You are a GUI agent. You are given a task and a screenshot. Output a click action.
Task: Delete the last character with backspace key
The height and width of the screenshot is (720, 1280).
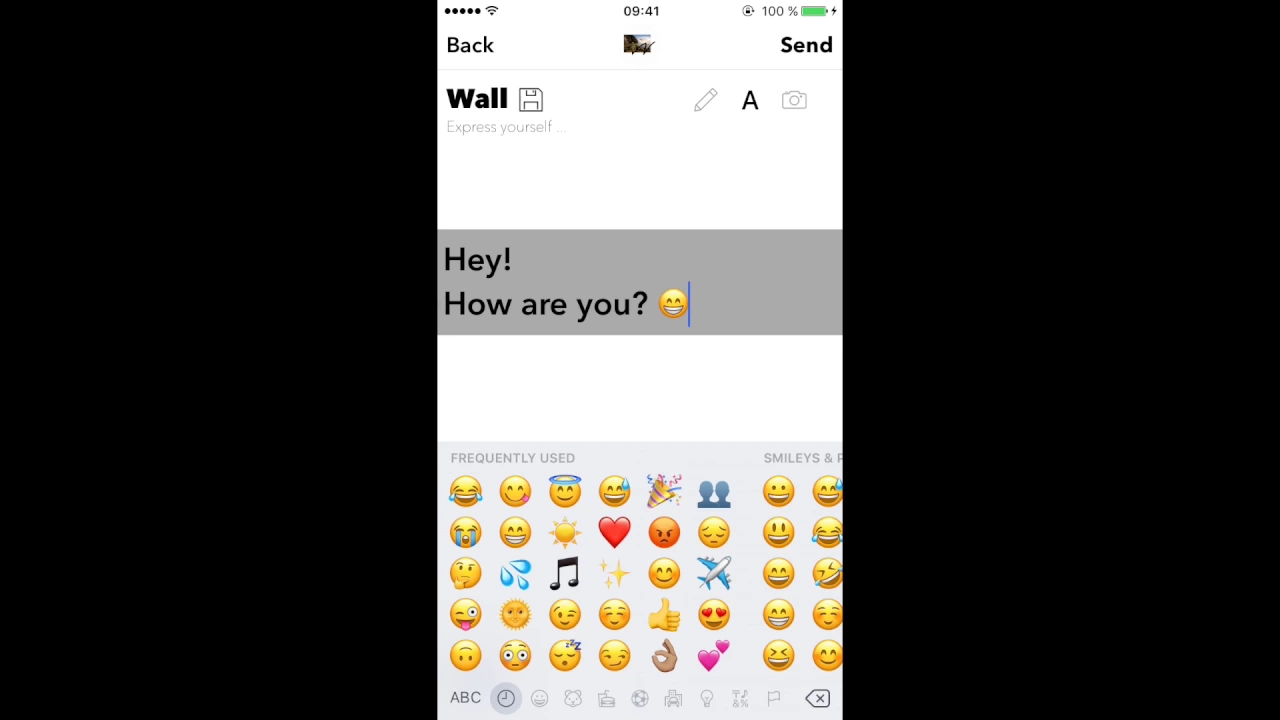(x=817, y=698)
